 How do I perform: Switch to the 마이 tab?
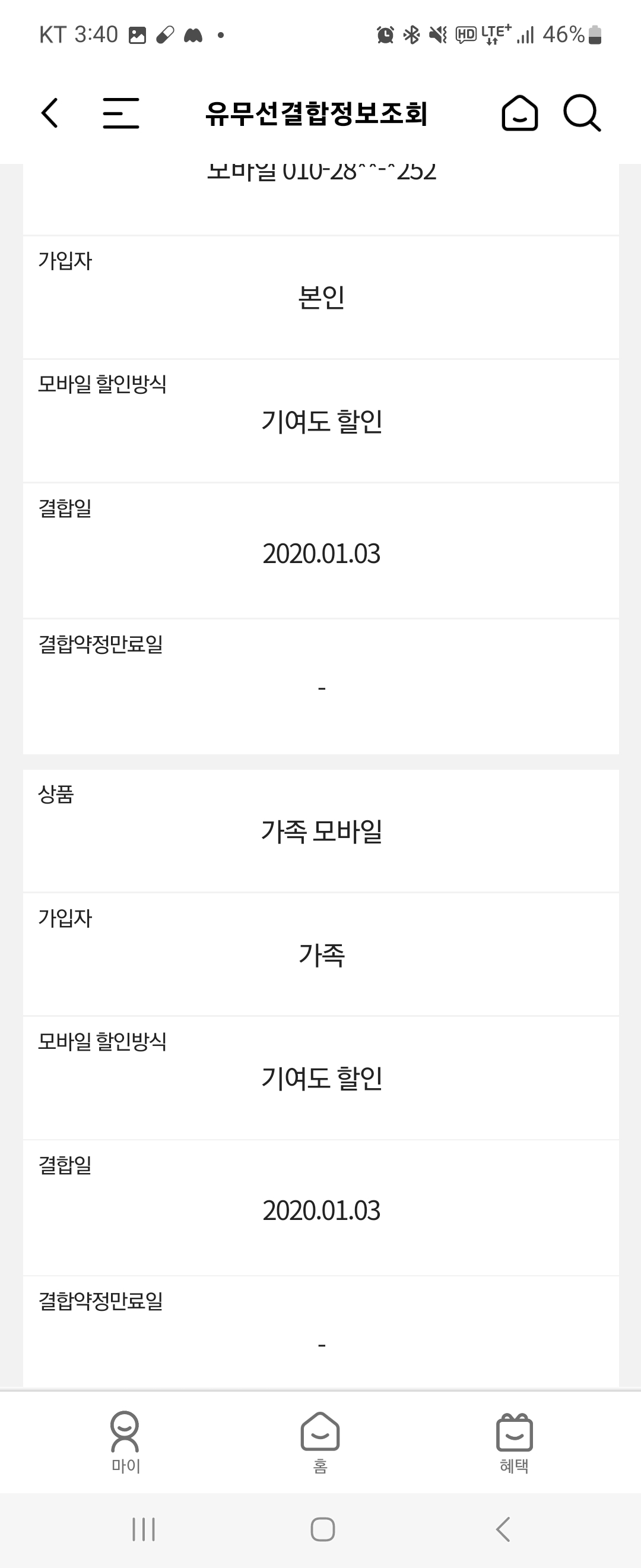tap(125, 1441)
